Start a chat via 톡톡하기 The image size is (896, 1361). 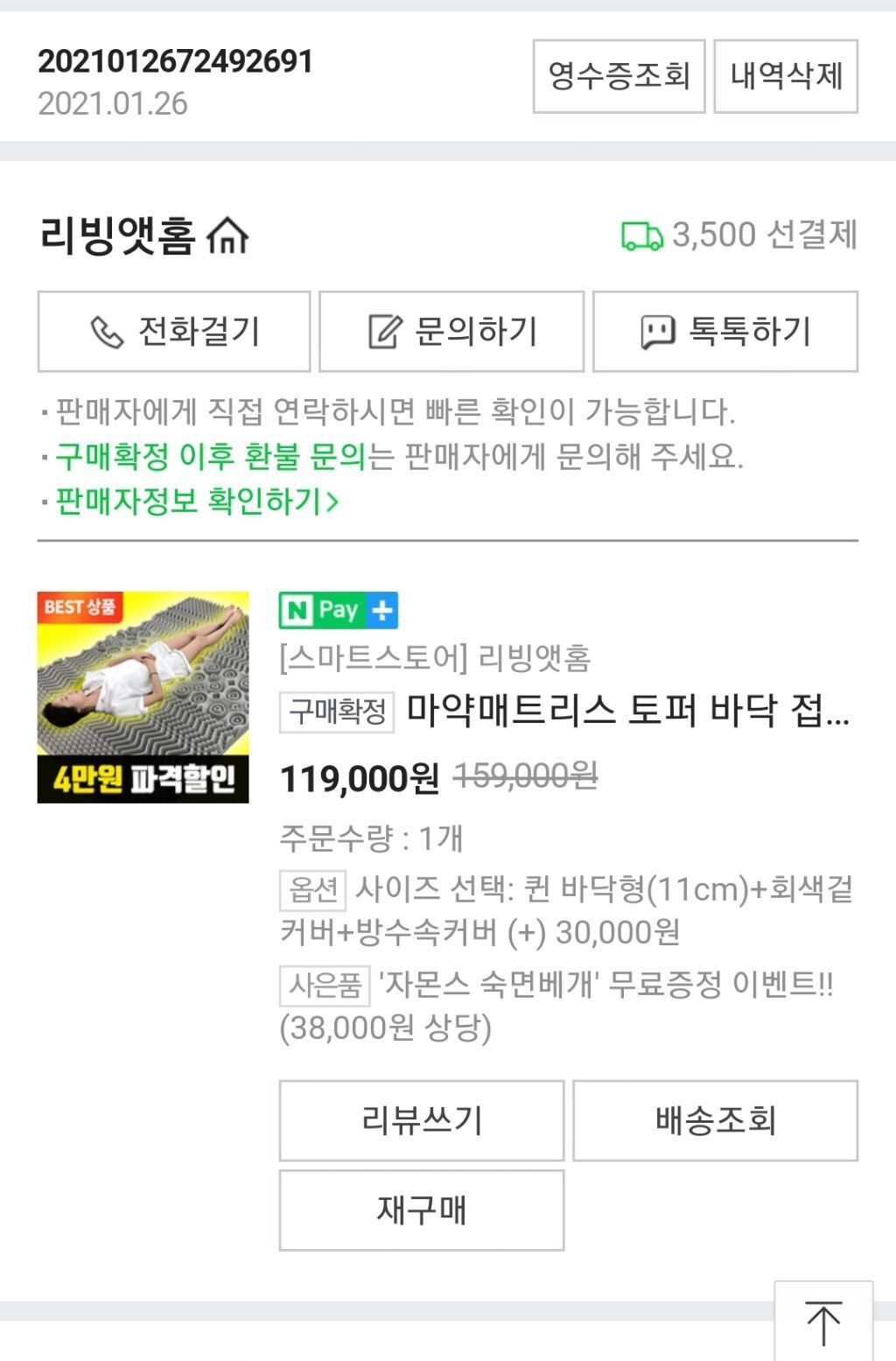click(x=725, y=332)
